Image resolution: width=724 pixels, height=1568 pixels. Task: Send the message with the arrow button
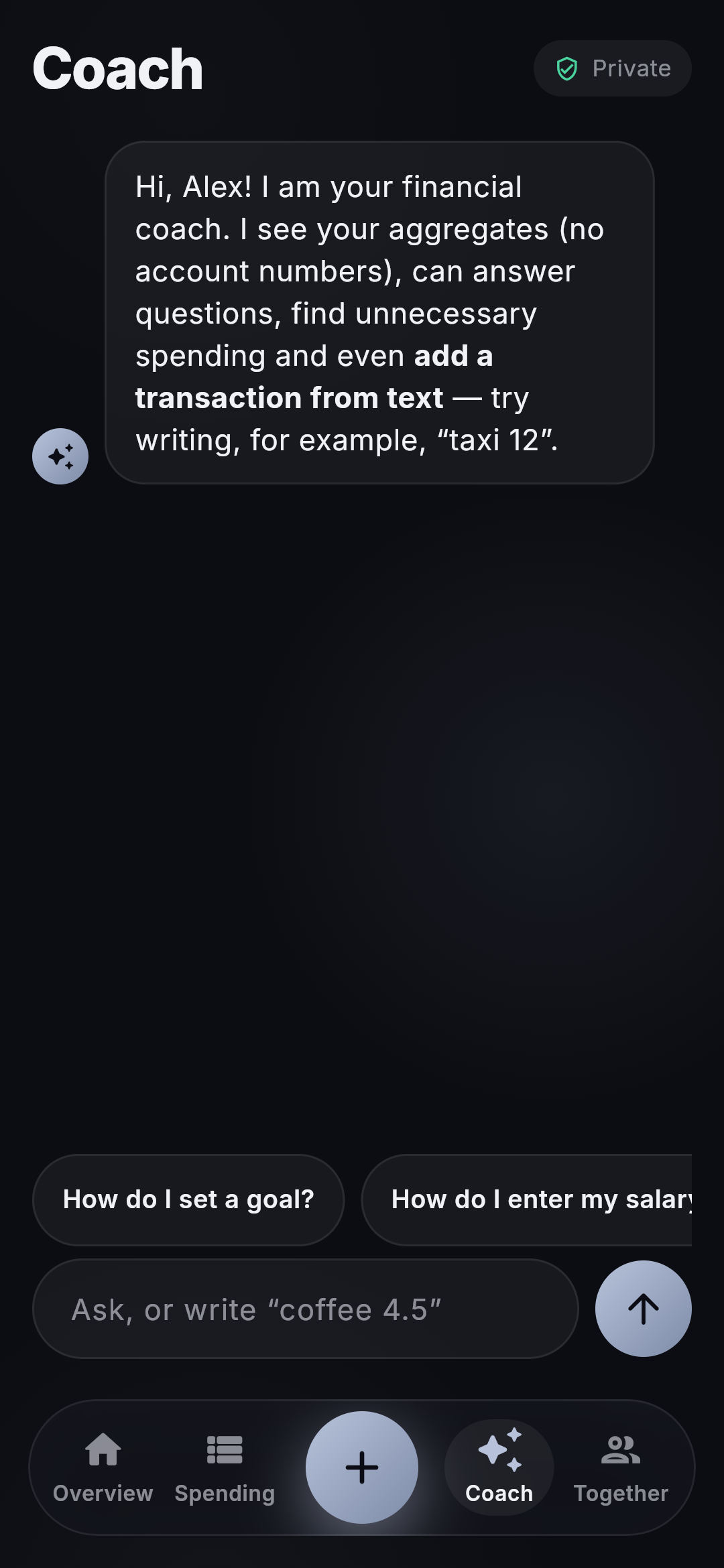(644, 1309)
